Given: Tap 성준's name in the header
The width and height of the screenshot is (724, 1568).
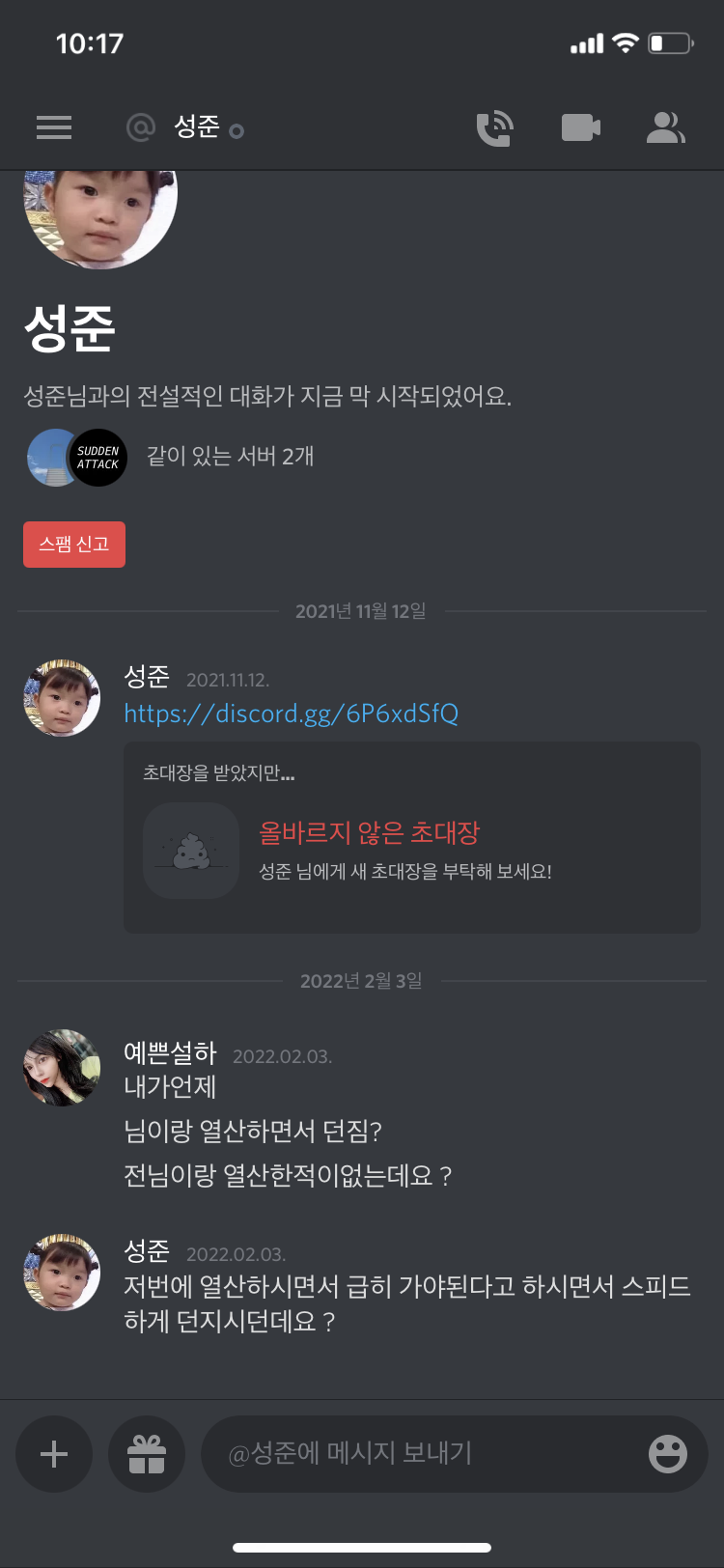Looking at the screenshot, I should pyautogui.click(x=197, y=126).
